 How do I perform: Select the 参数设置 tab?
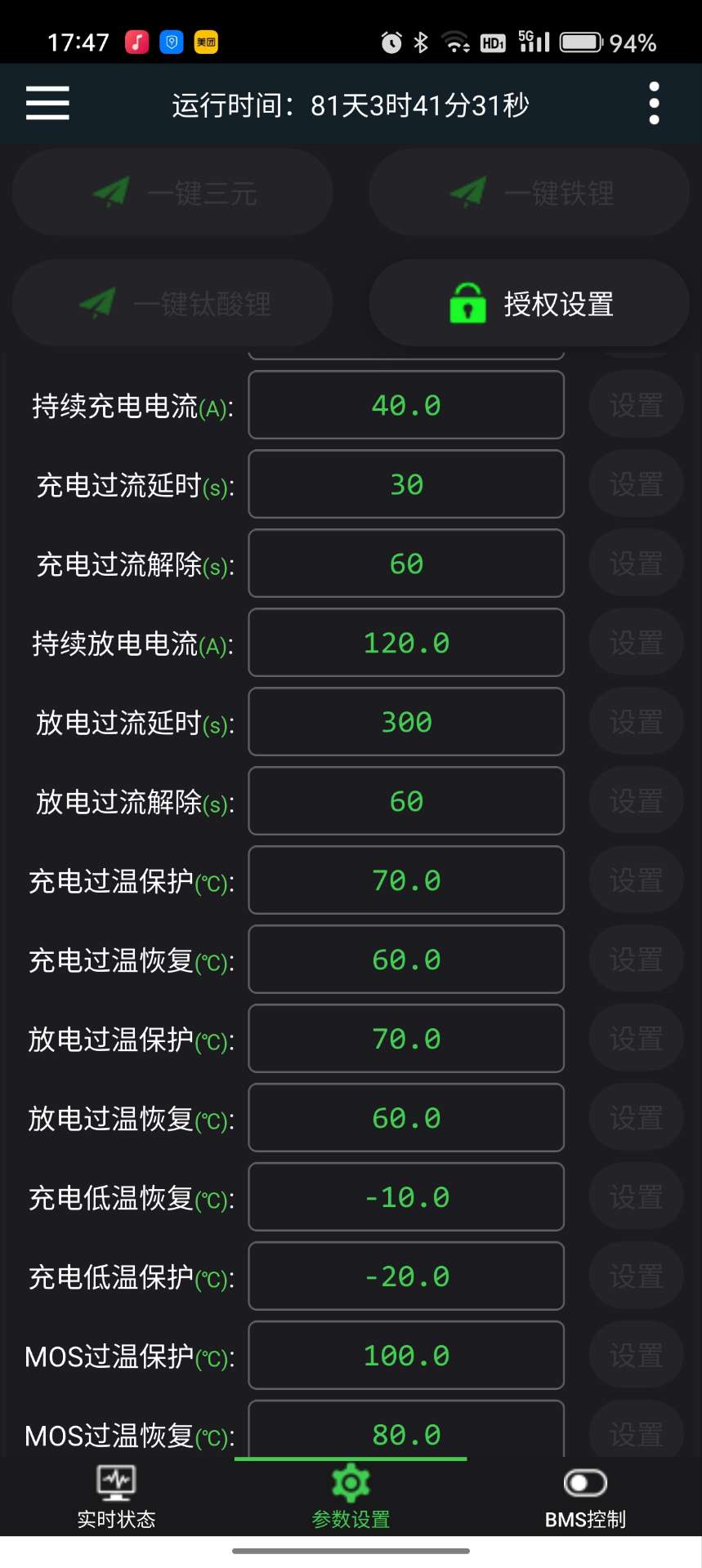click(x=351, y=1497)
